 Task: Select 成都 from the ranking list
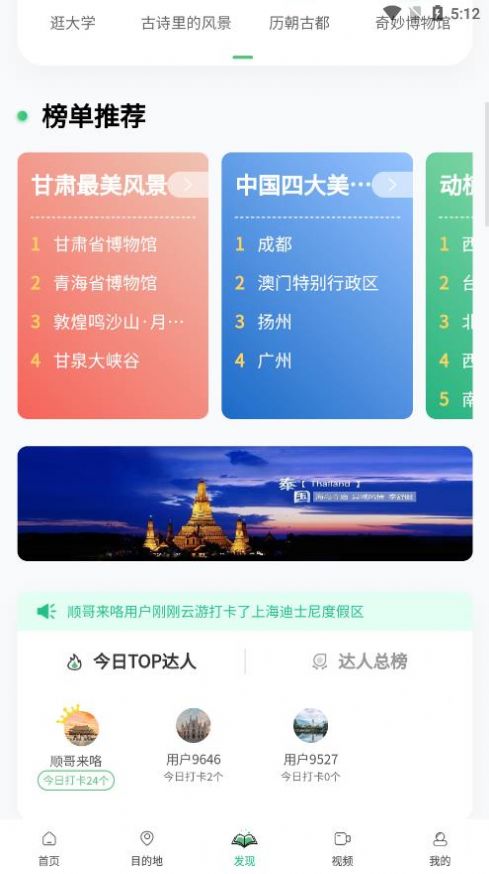[x=274, y=244]
